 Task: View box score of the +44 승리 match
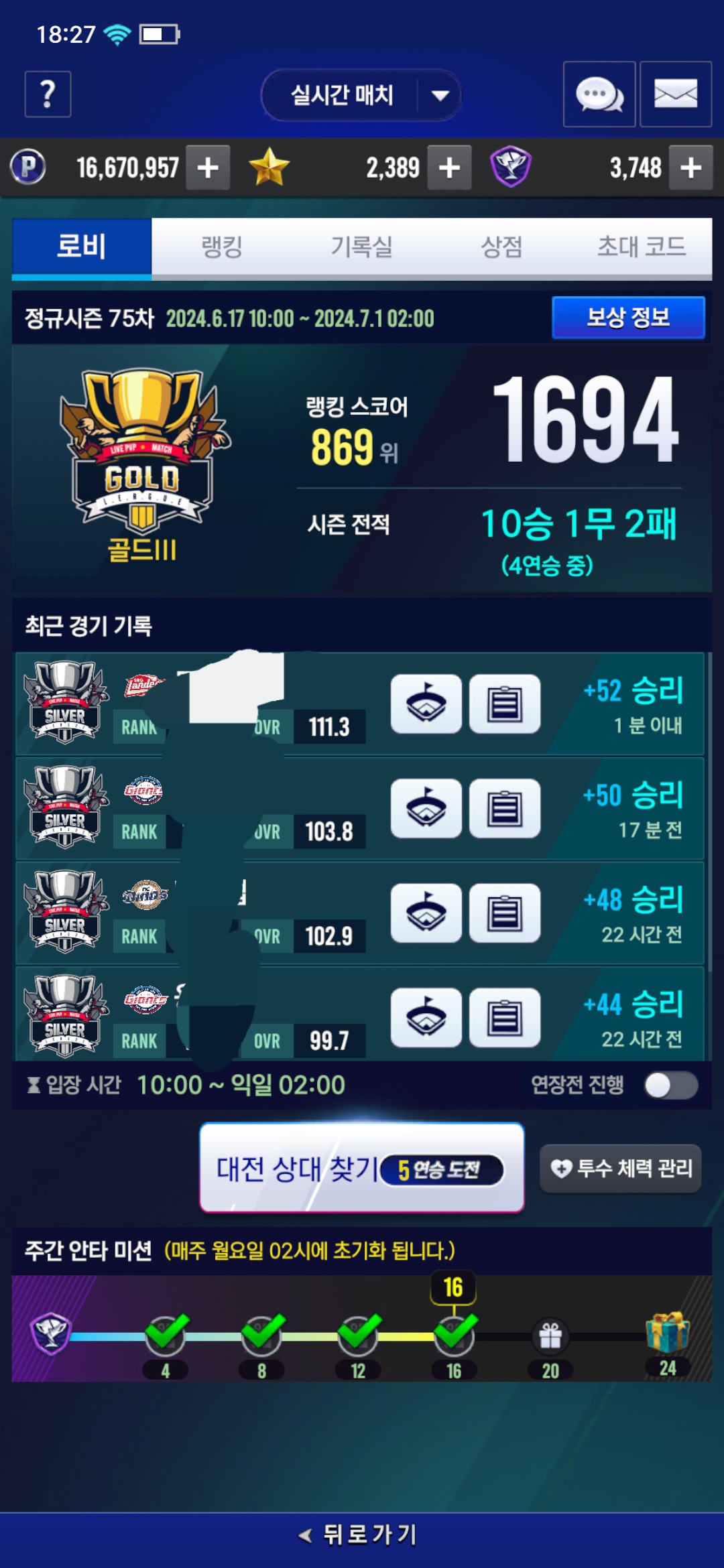(x=505, y=1018)
